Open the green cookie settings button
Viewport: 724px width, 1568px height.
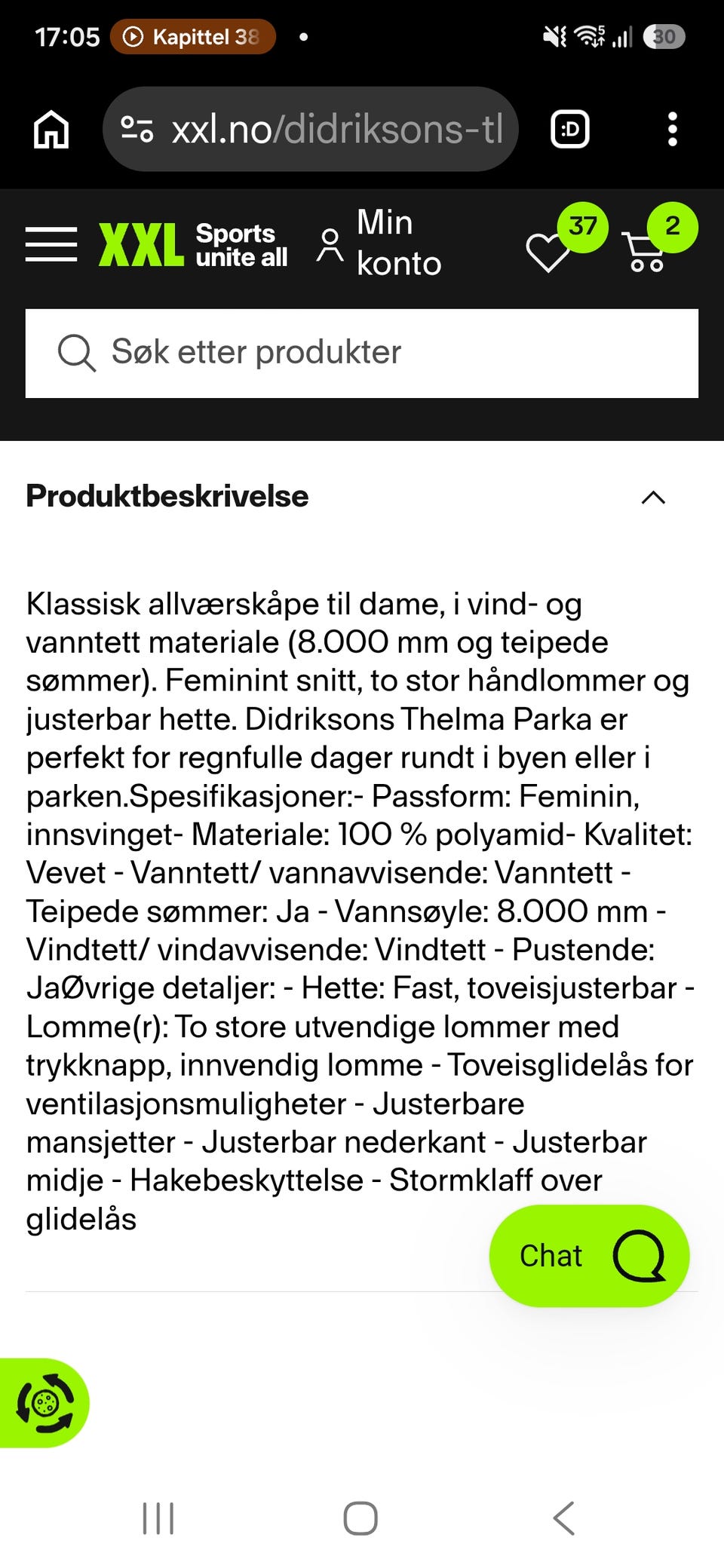(44, 1403)
